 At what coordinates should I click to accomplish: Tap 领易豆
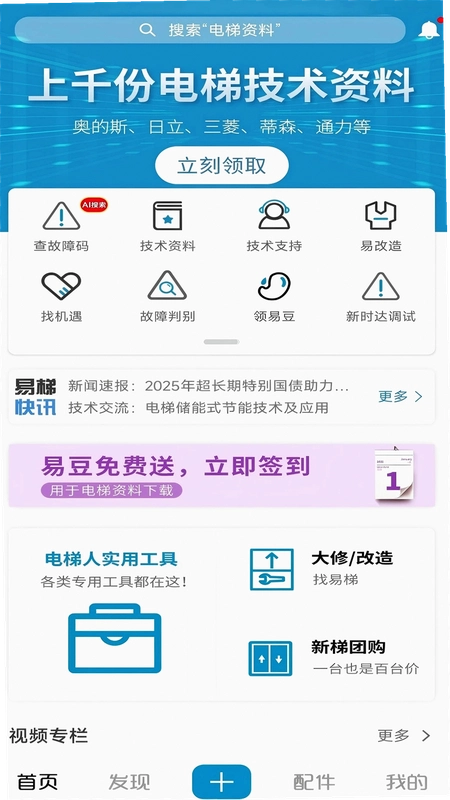274,297
